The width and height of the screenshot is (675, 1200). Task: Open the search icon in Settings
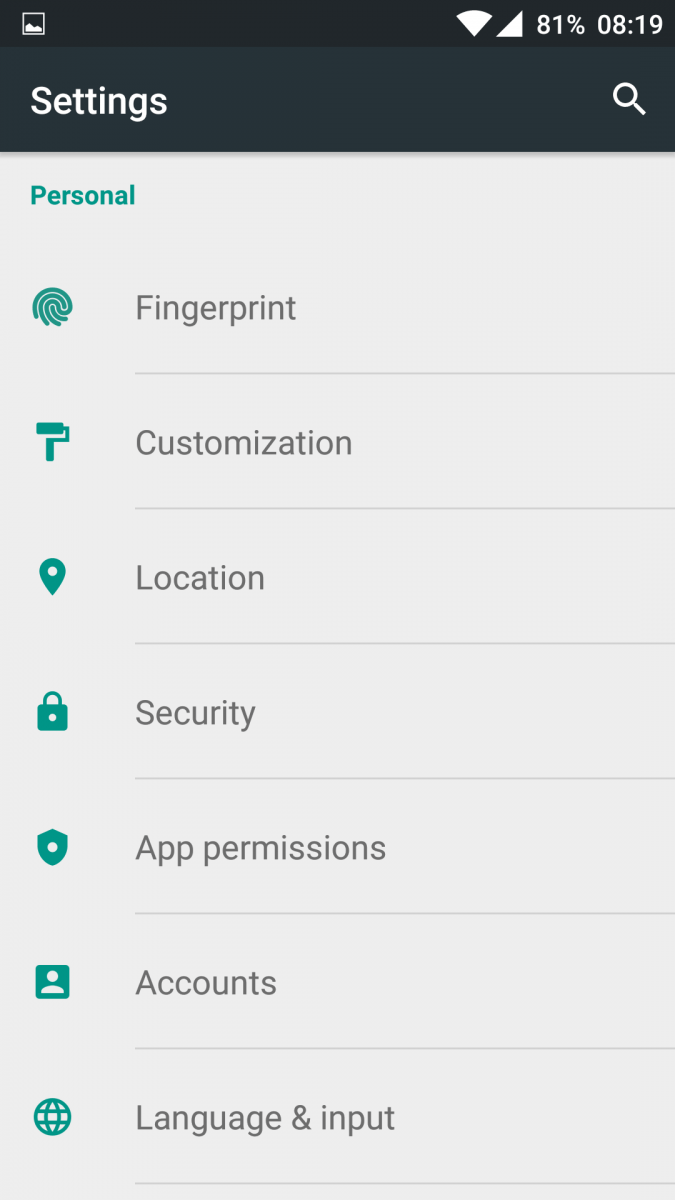[629, 100]
